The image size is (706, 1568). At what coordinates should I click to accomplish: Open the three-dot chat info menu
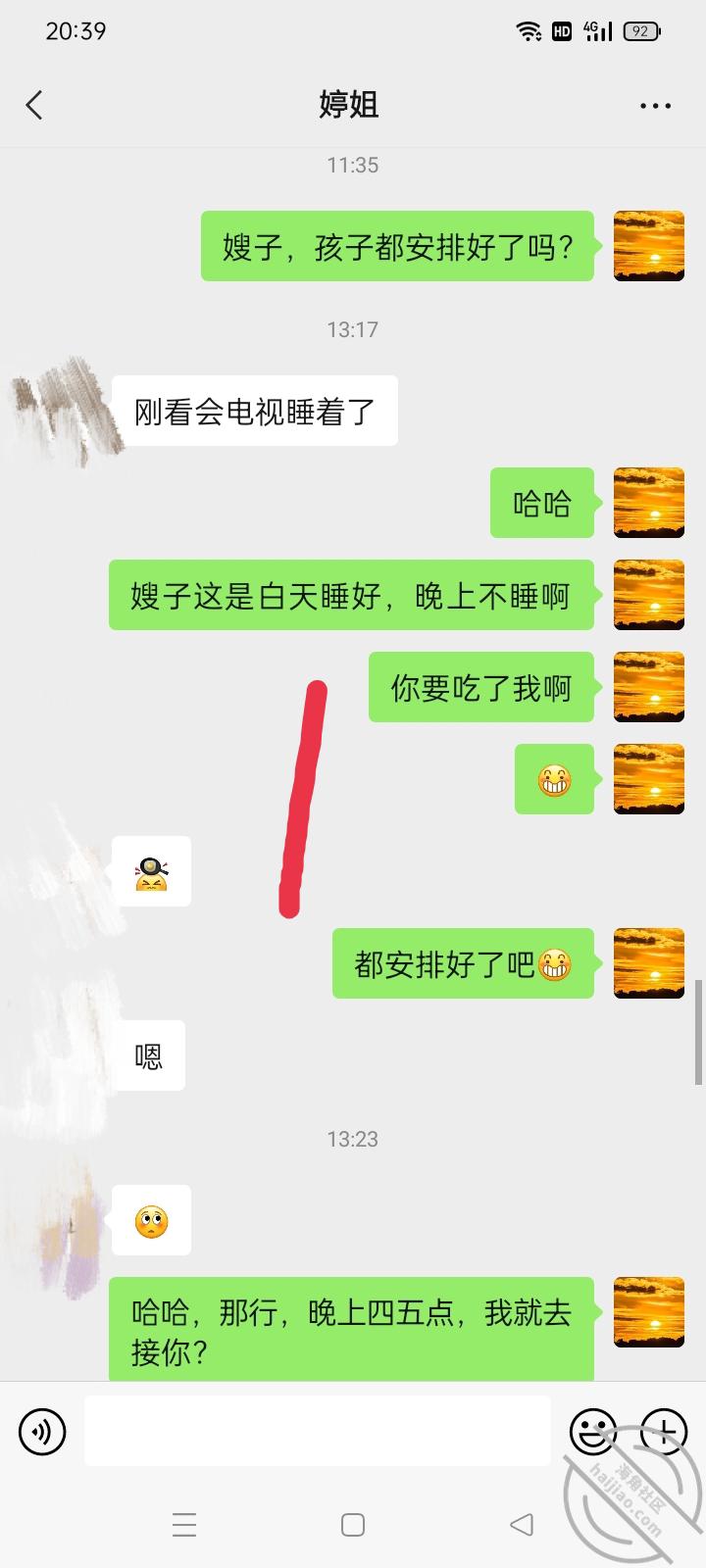655,106
